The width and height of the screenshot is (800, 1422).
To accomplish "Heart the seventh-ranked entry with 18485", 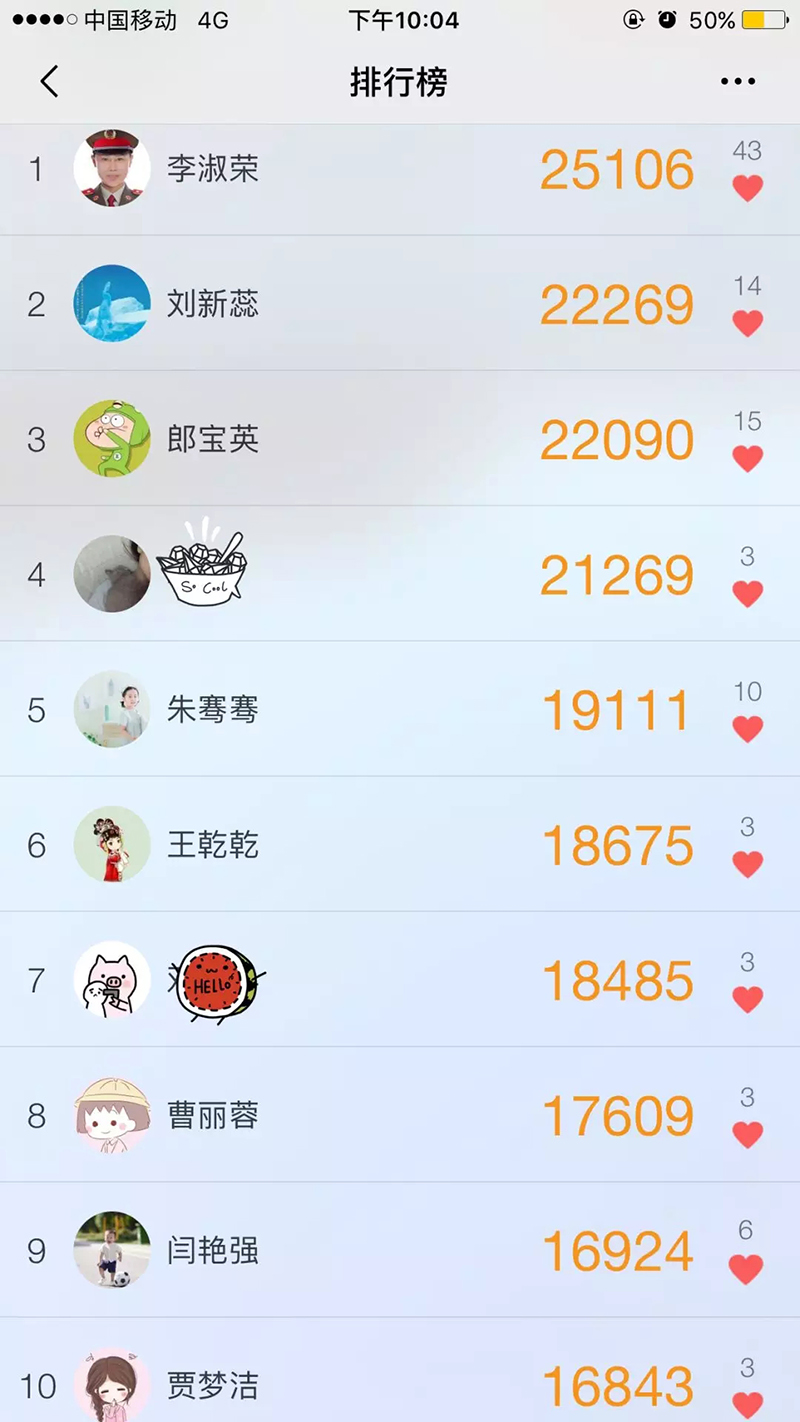I will 747,999.
